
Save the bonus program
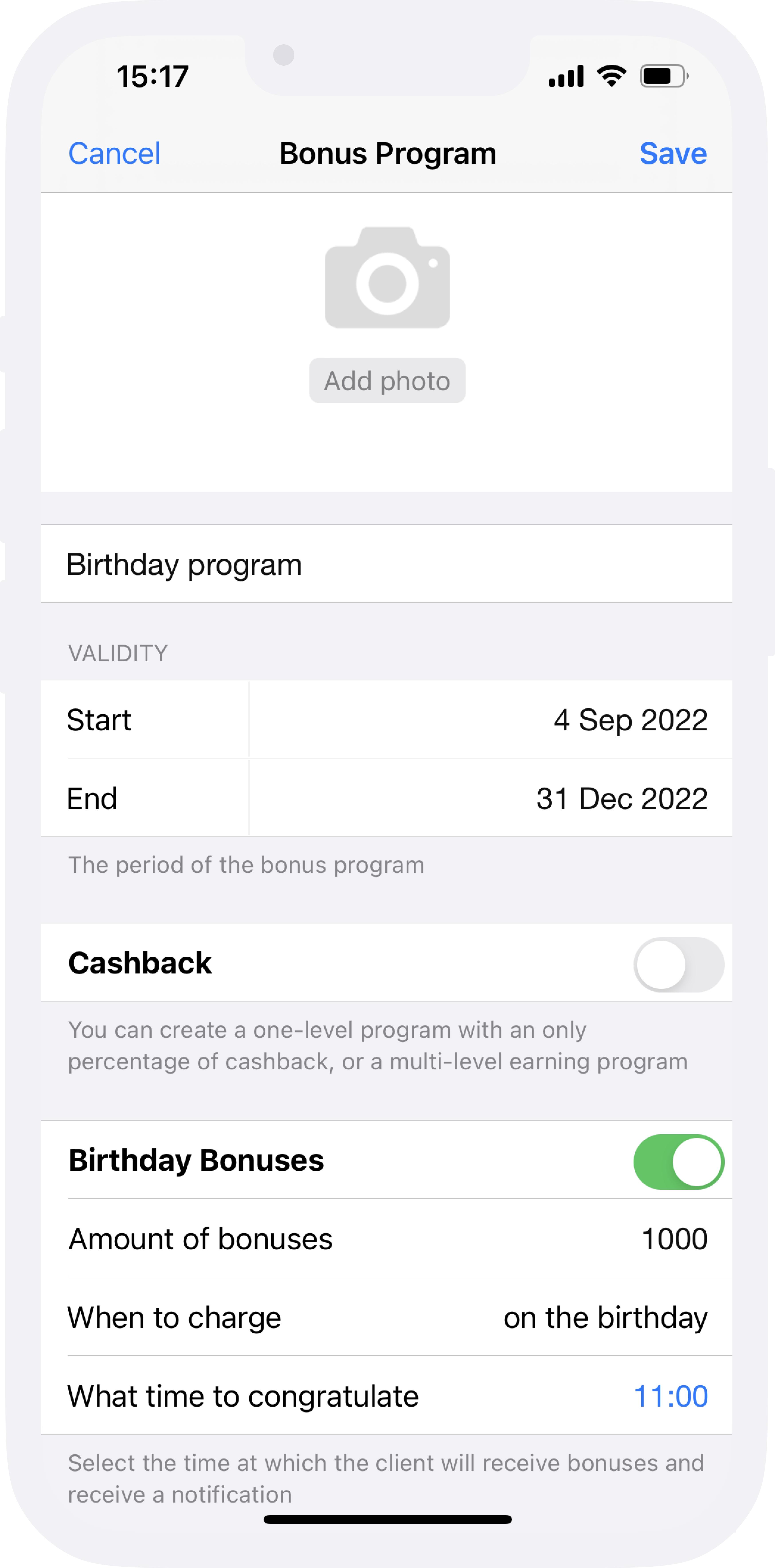coord(673,153)
